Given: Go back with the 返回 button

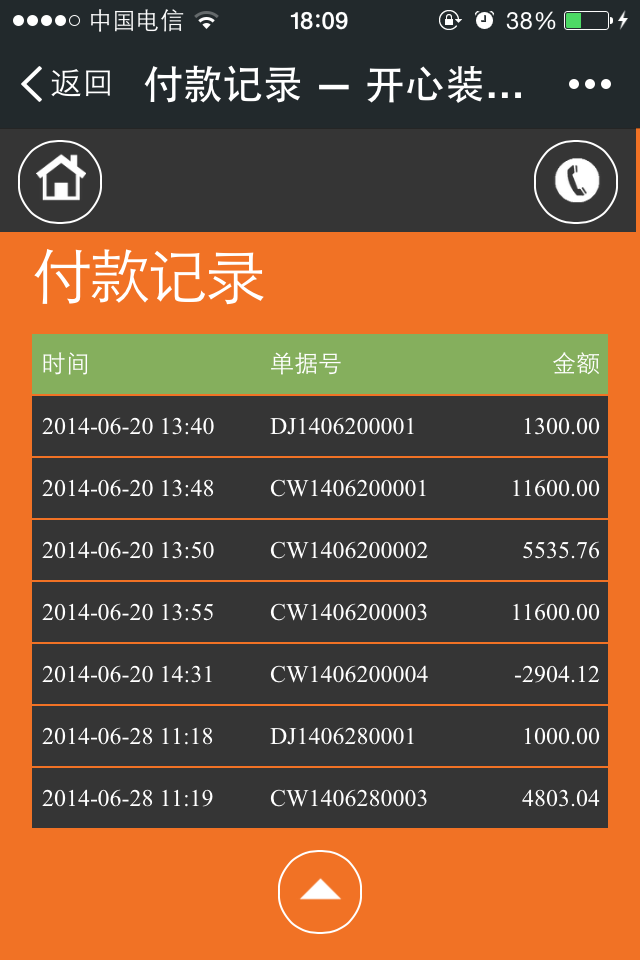Looking at the screenshot, I should [66, 84].
